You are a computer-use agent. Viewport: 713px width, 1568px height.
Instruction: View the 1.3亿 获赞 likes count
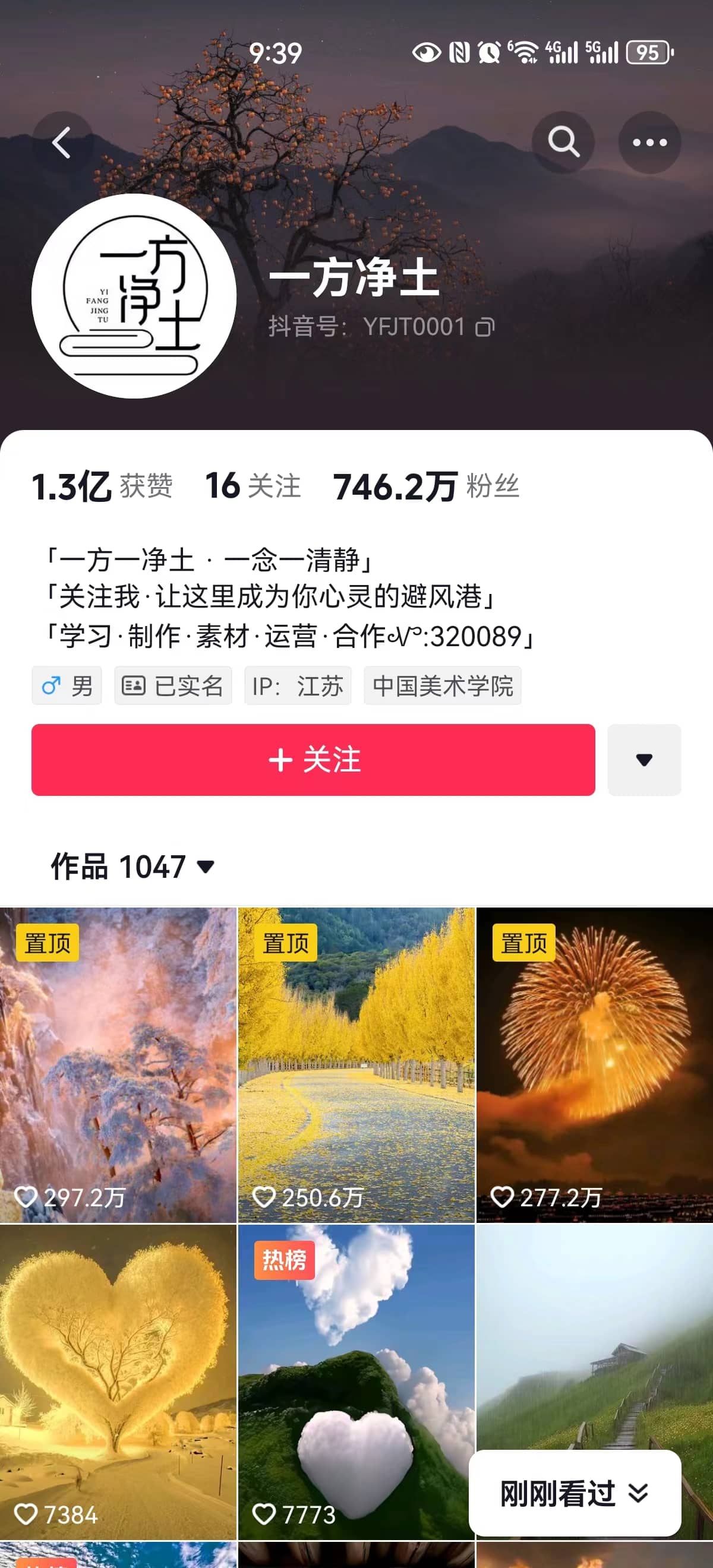(102, 486)
